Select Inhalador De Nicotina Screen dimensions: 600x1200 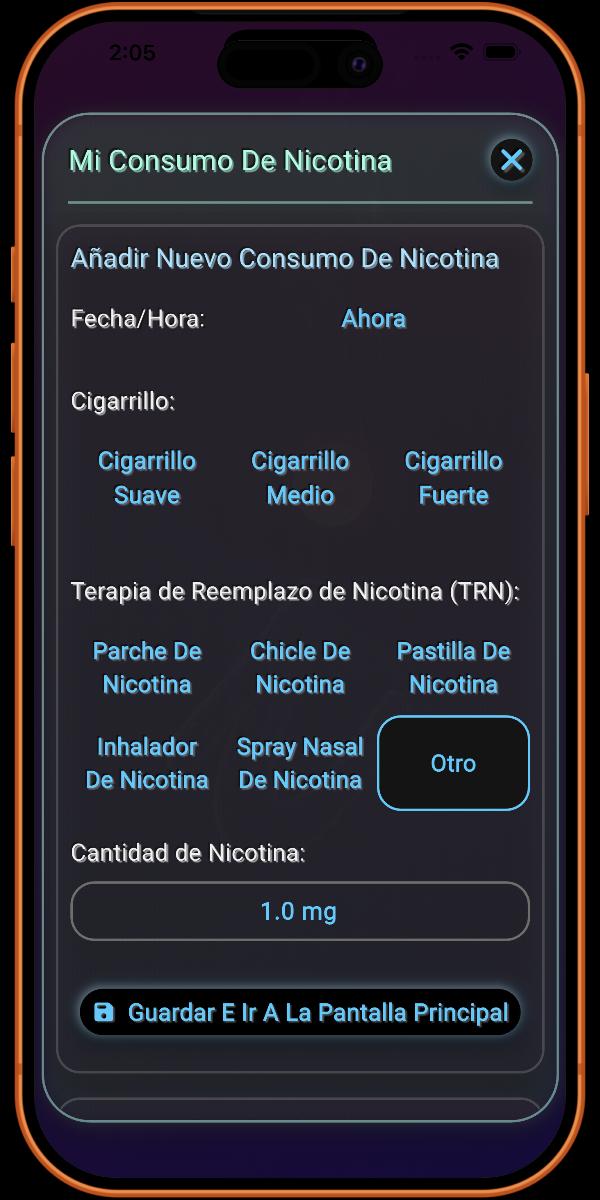(147, 763)
